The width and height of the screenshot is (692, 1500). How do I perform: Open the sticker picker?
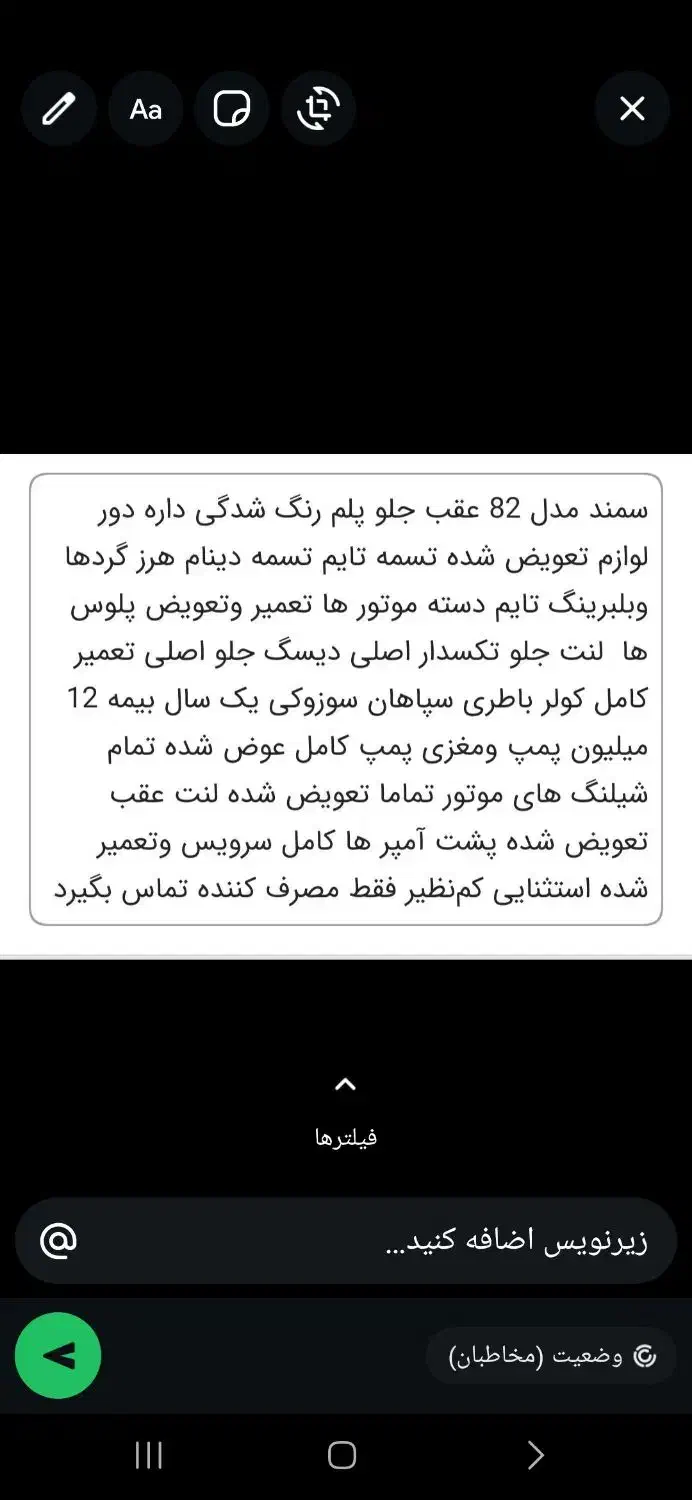(232, 108)
